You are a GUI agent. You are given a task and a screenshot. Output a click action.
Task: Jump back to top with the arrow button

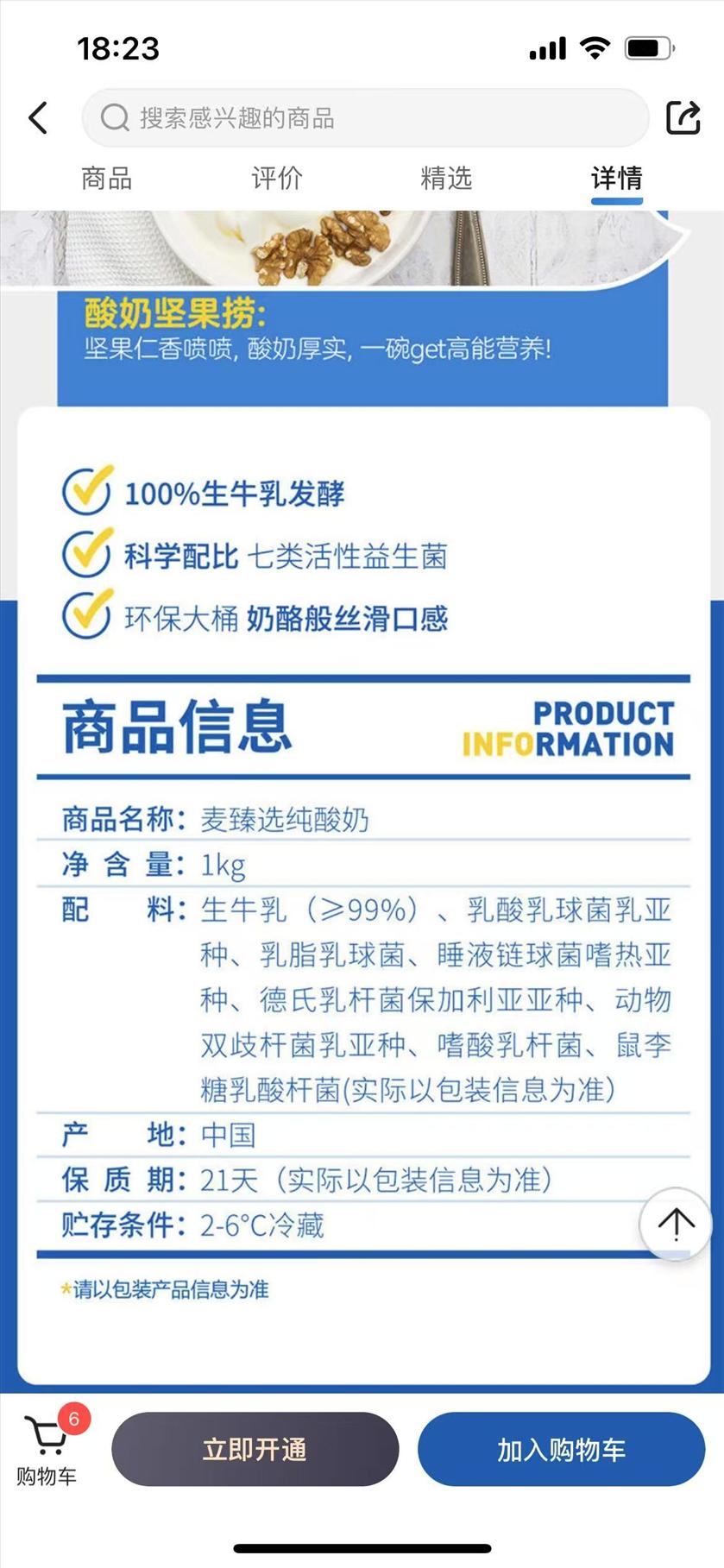pos(676,1223)
